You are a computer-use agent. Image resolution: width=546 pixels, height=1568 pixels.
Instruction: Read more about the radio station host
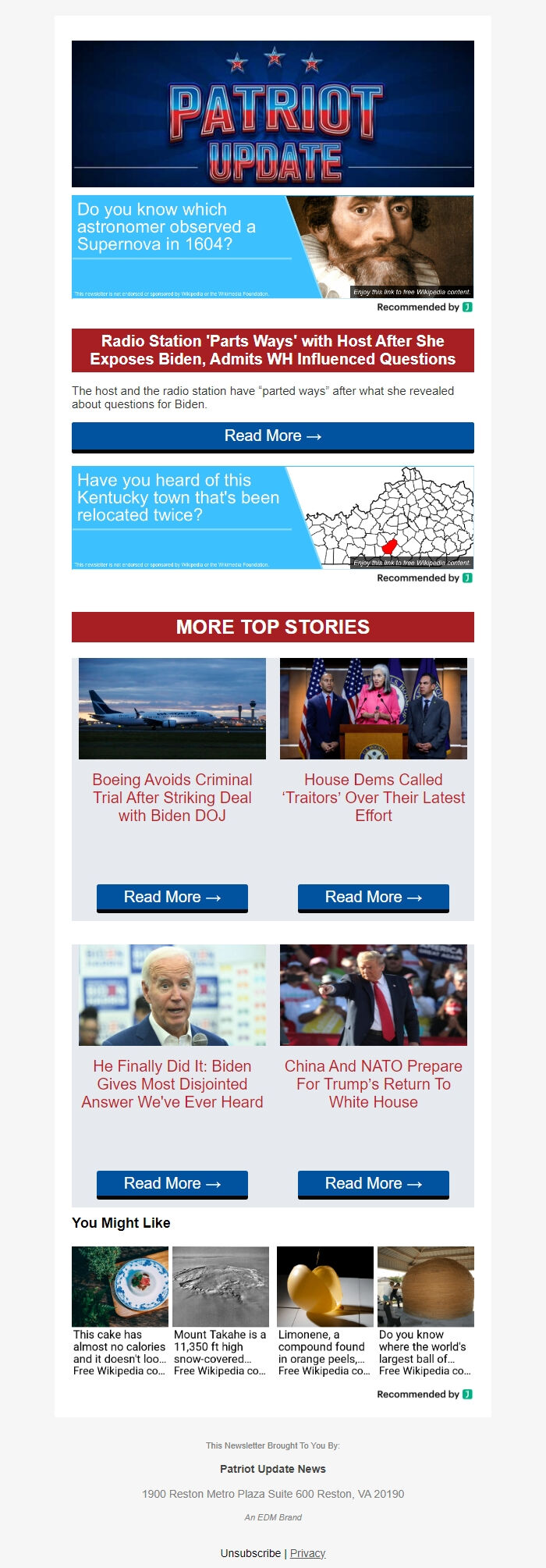272,436
